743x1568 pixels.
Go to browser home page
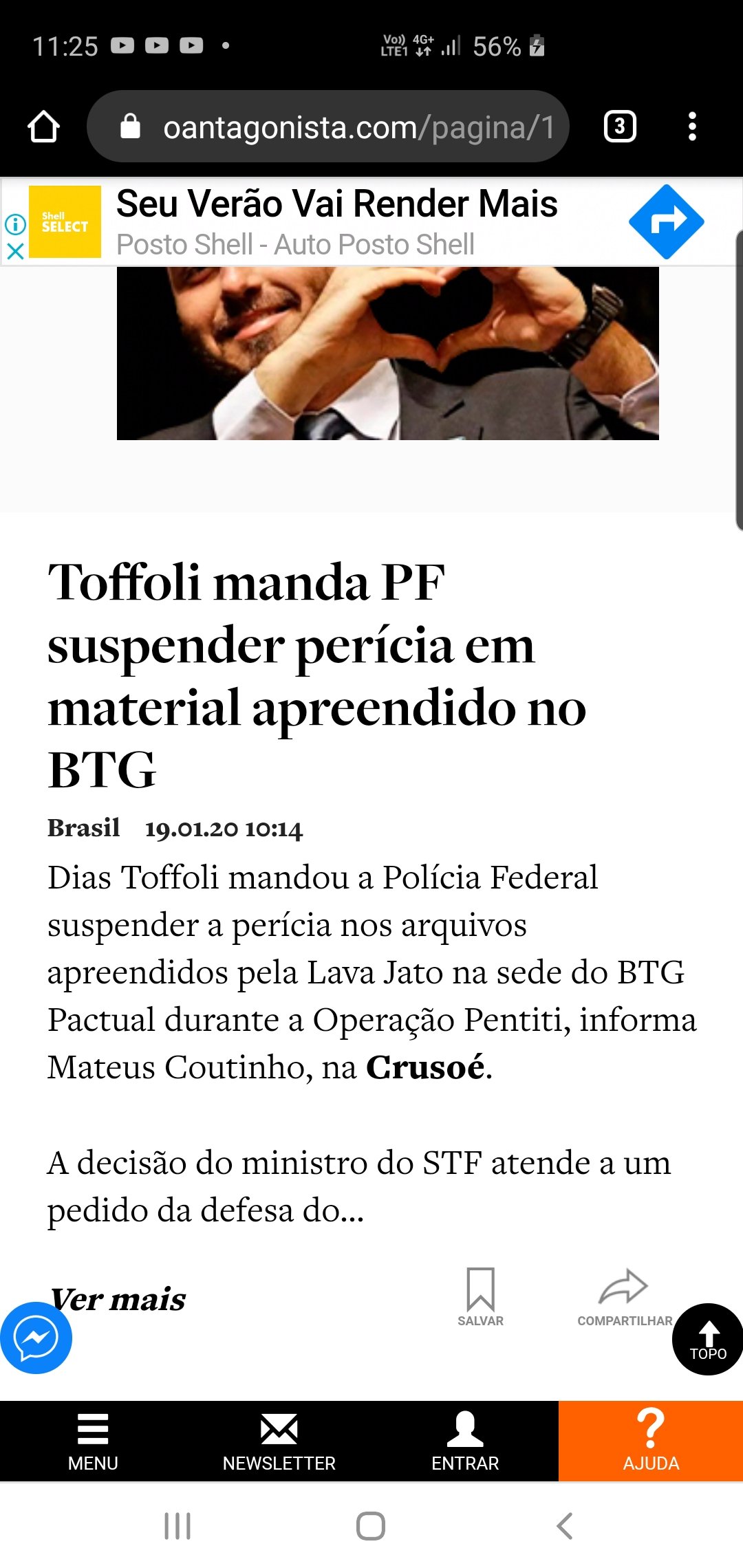(x=43, y=127)
